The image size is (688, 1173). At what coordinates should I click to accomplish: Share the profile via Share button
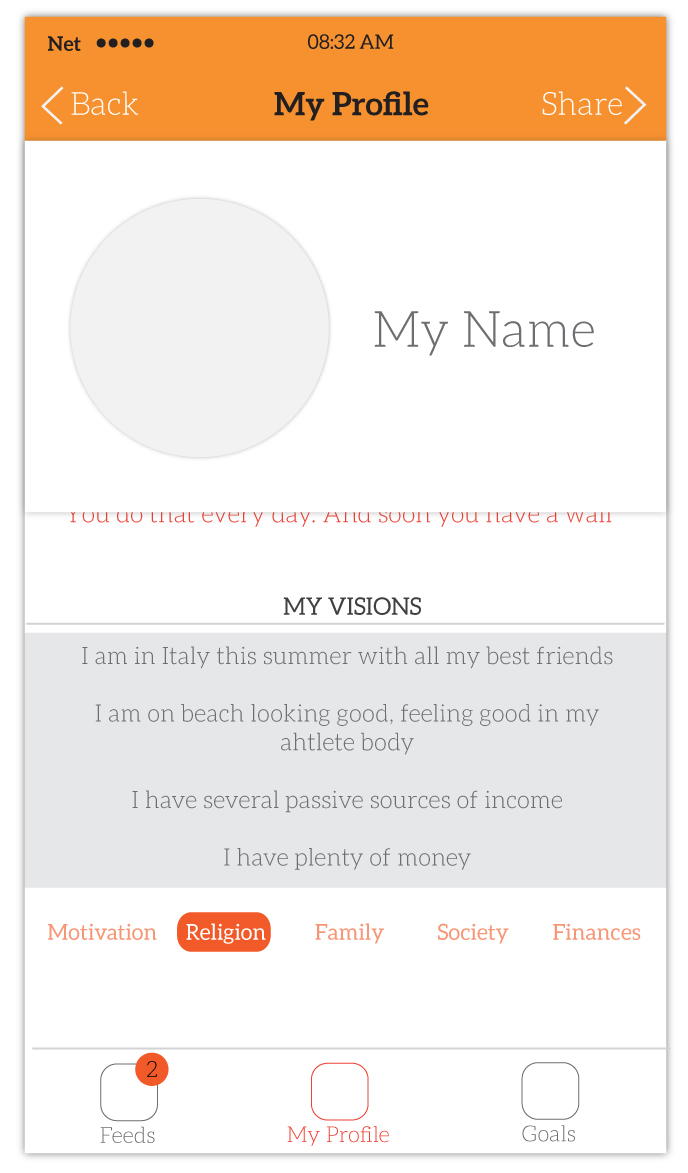coord(594,104)
